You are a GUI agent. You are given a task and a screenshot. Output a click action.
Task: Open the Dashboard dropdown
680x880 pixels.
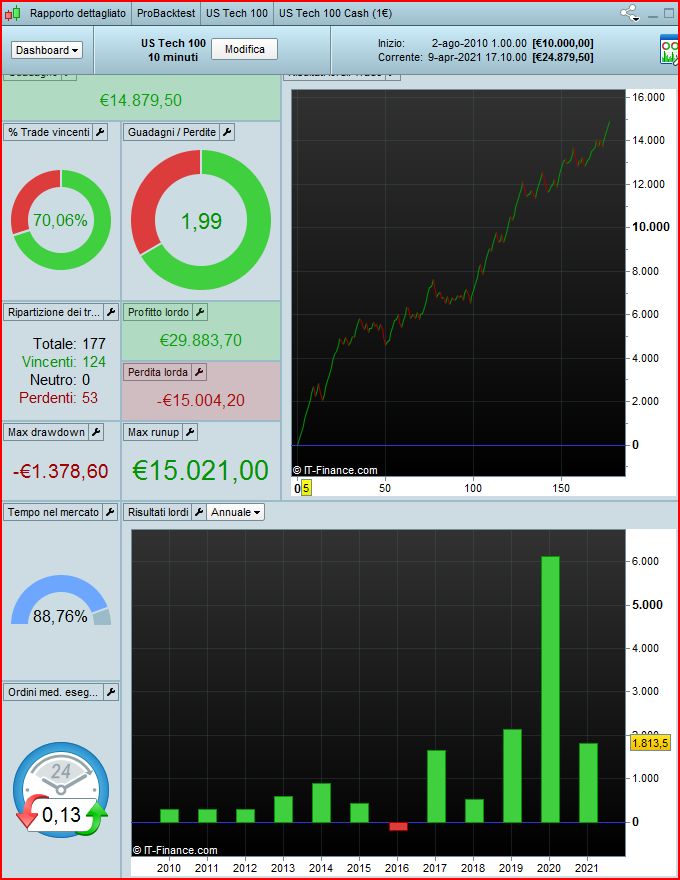click(x=47, y=50)
